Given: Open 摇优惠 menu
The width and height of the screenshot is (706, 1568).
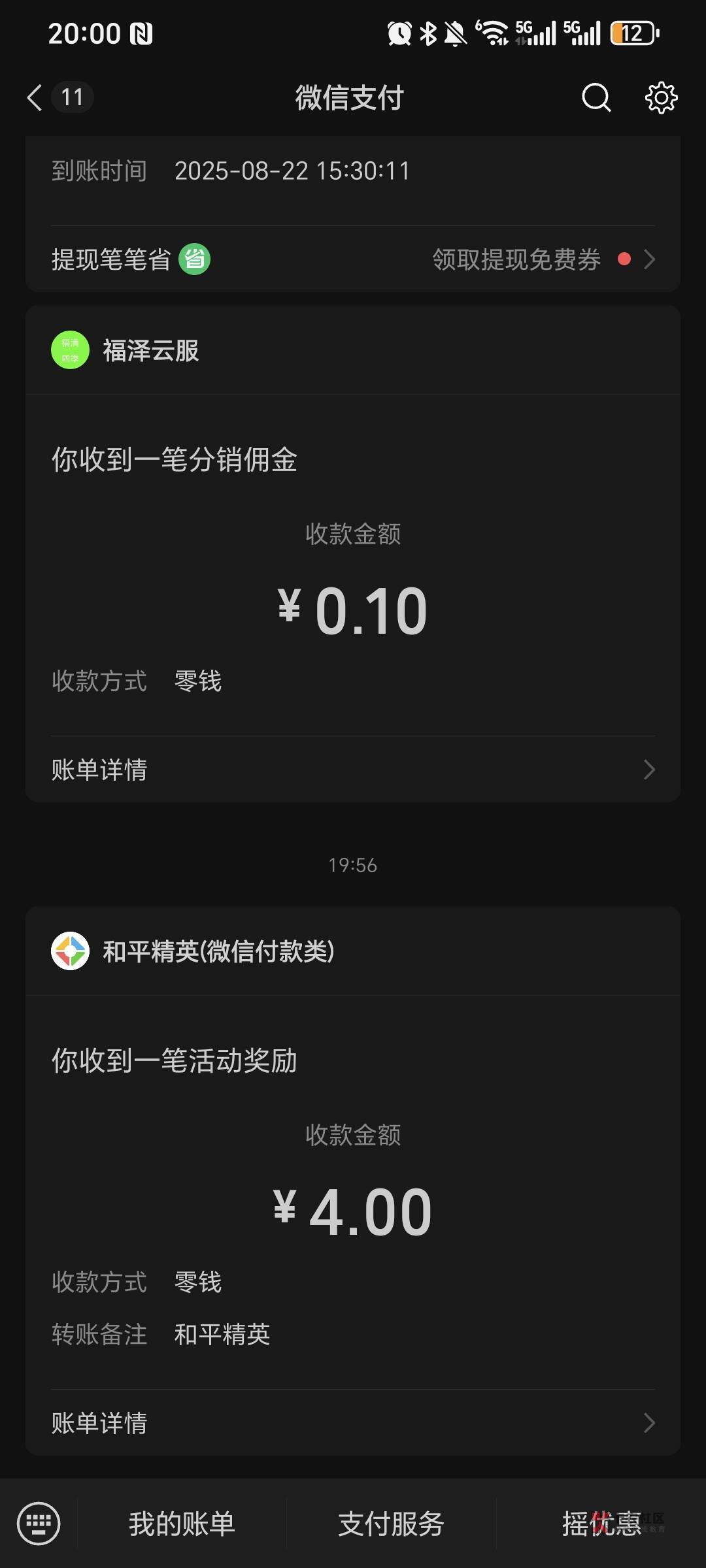Looking at the screenshot, I should pos(601,1524).
